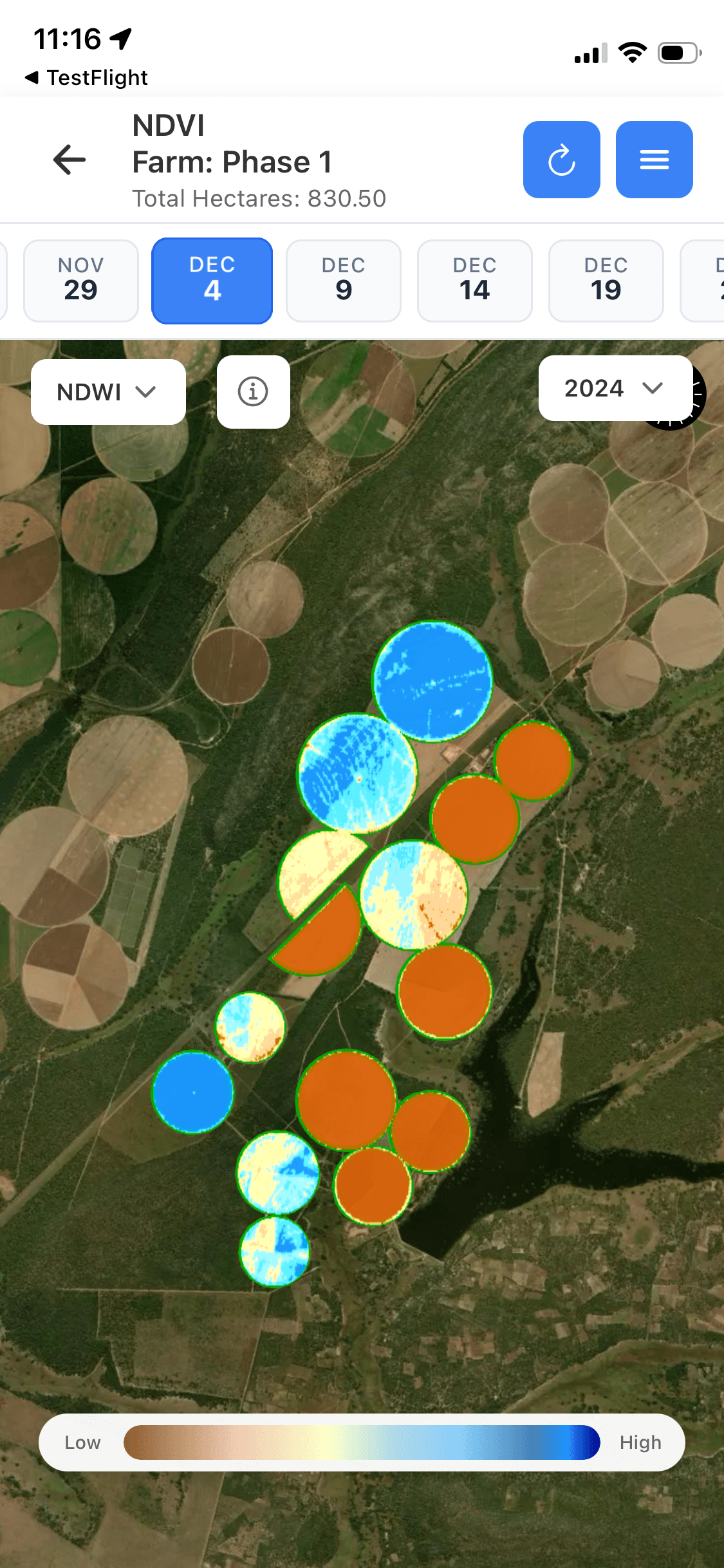Expand the chevron next to NDWI

click(147, 393)
